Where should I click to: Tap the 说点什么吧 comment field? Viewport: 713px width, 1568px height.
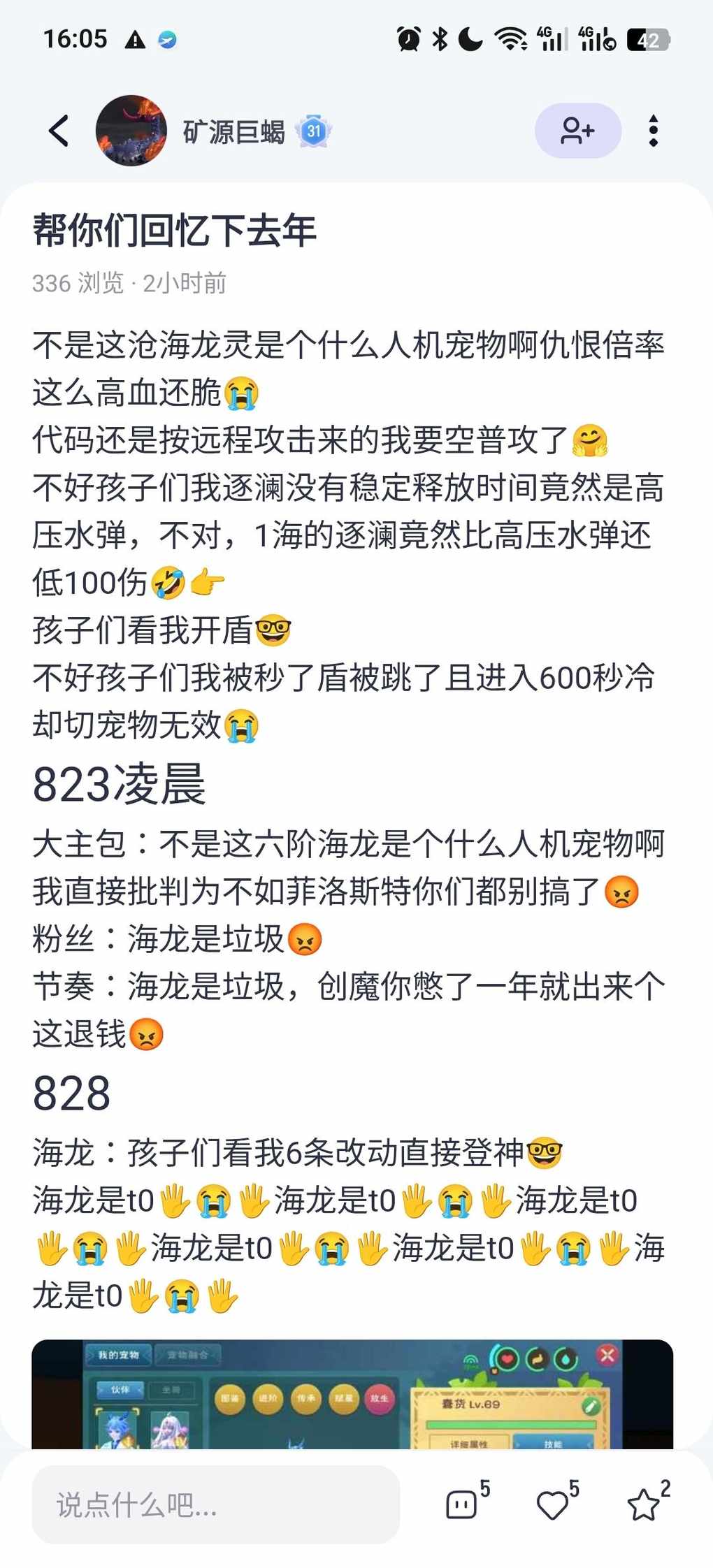pos(215,1504)
